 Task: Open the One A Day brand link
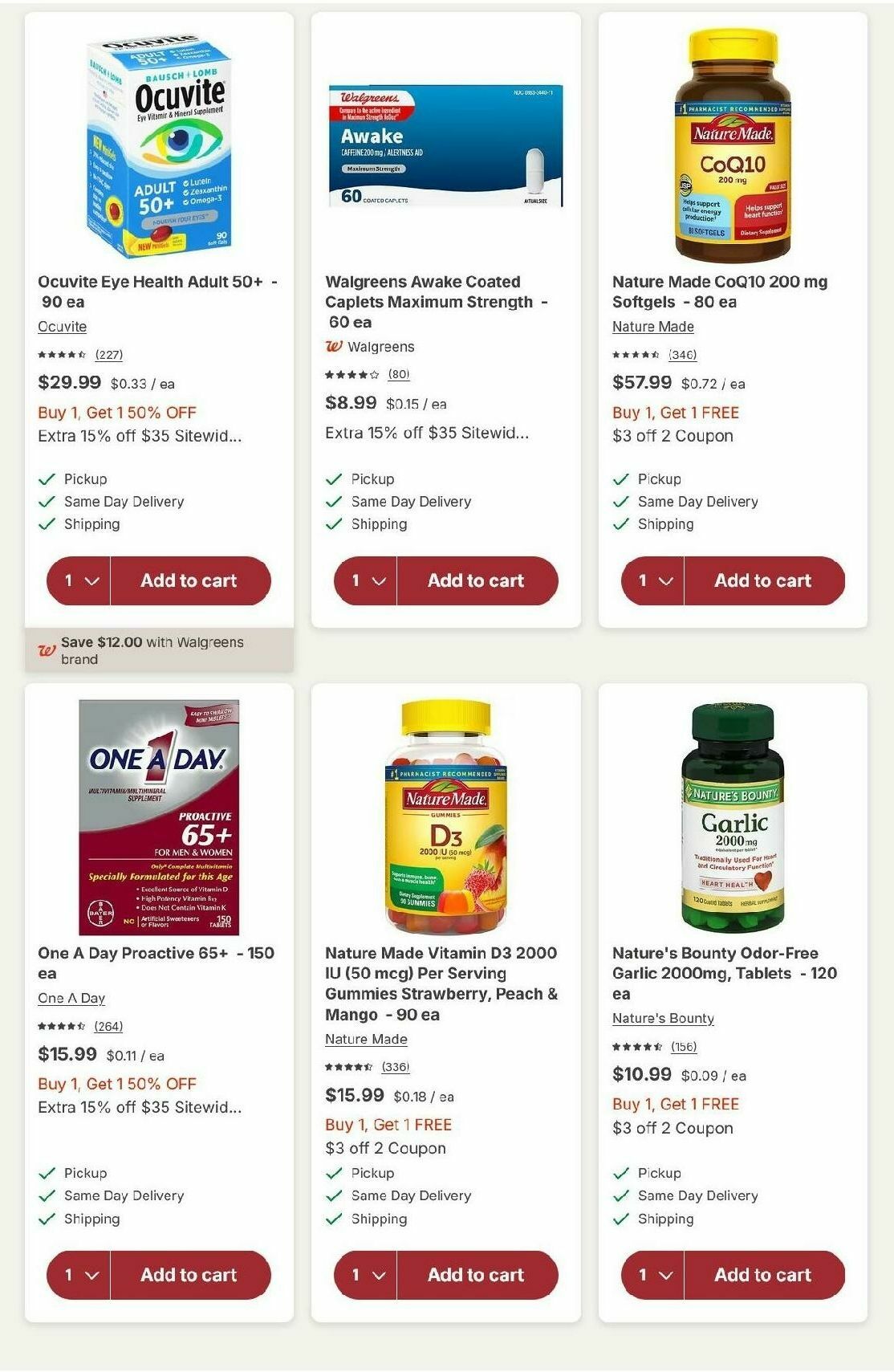[71, 998]
